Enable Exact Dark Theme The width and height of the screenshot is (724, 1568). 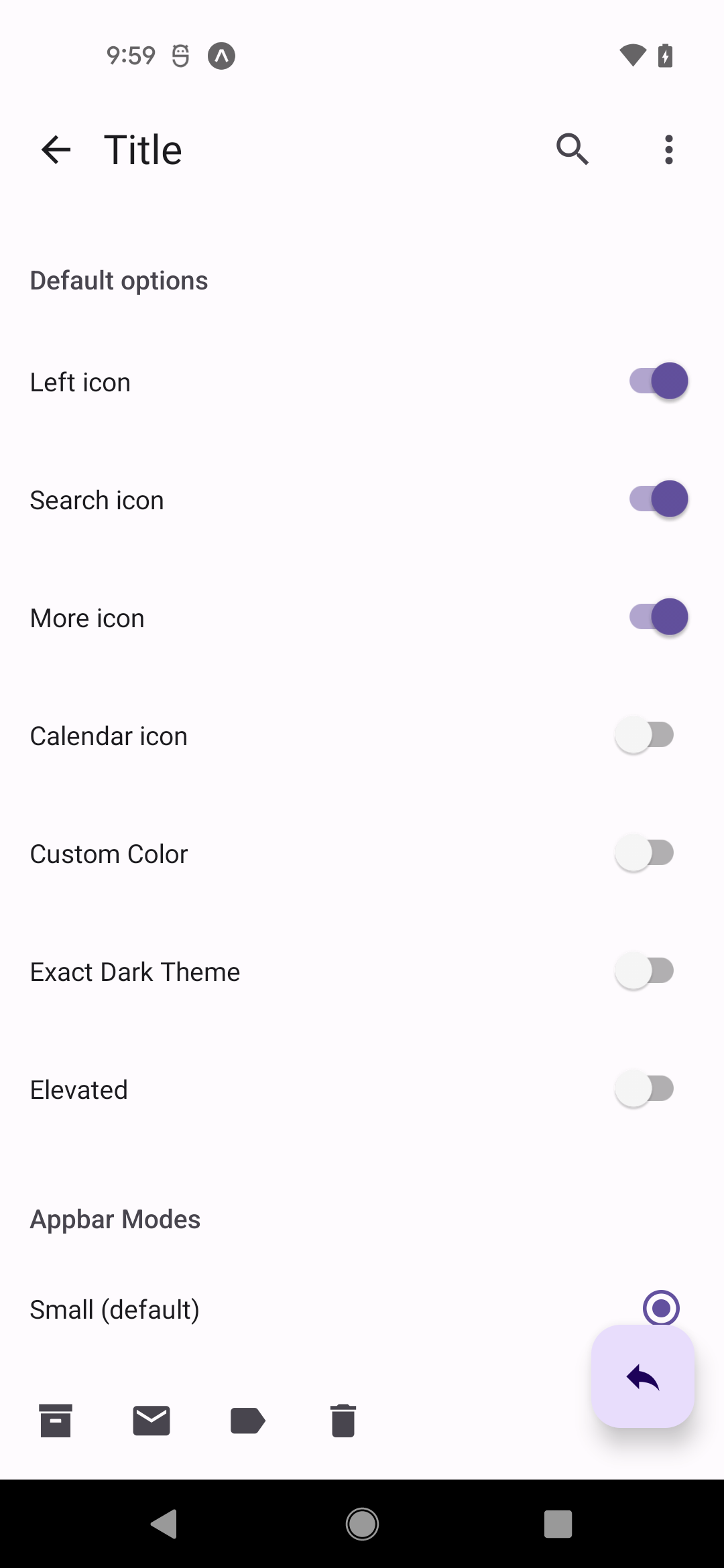click(x=644, y=970)
